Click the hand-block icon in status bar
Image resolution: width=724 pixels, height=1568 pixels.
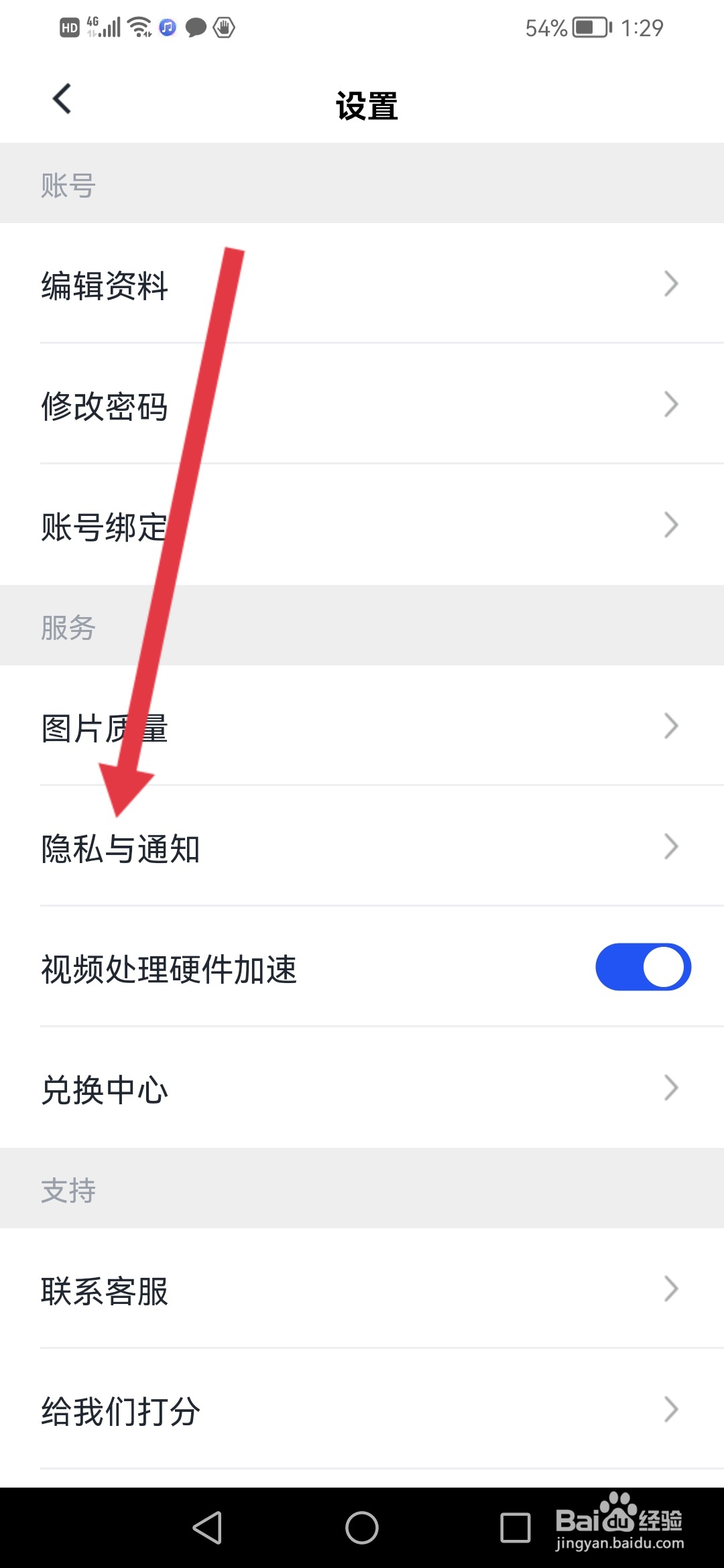point(223,27)
